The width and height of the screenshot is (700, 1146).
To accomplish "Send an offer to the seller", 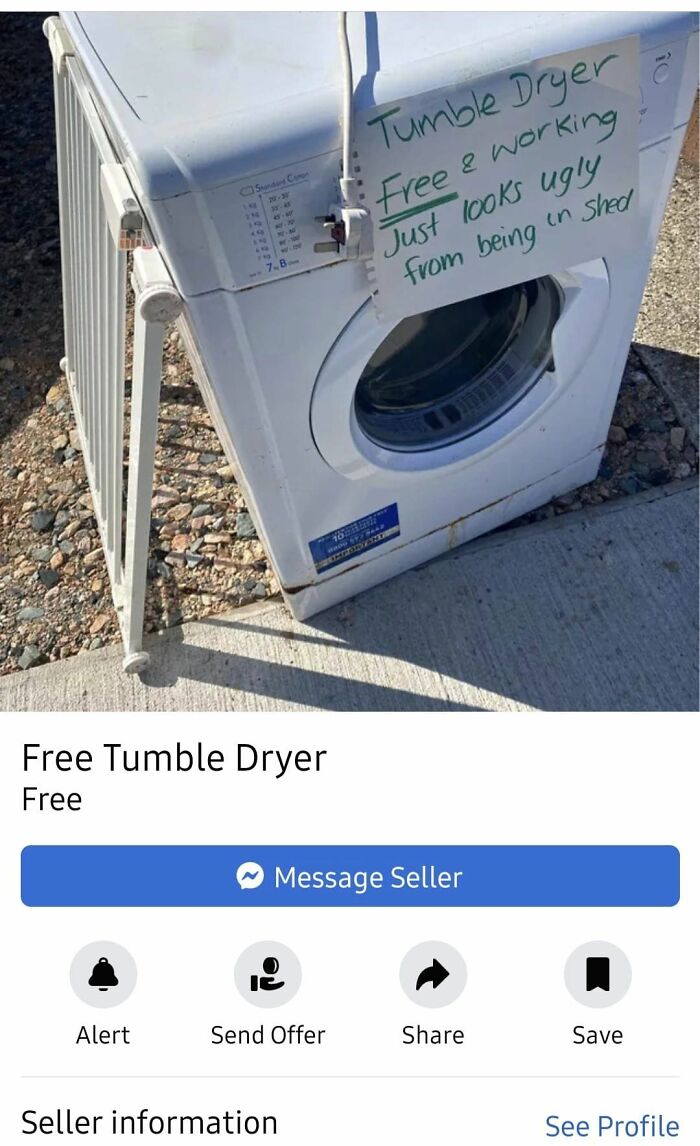I will click(268, 975).
